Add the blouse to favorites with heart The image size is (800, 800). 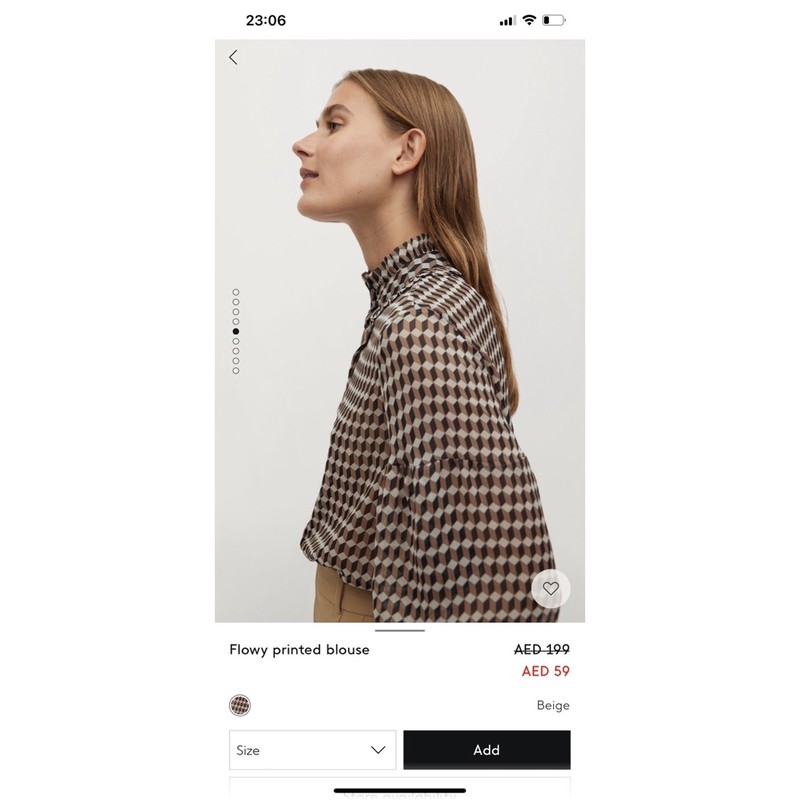tap(551, 589)
